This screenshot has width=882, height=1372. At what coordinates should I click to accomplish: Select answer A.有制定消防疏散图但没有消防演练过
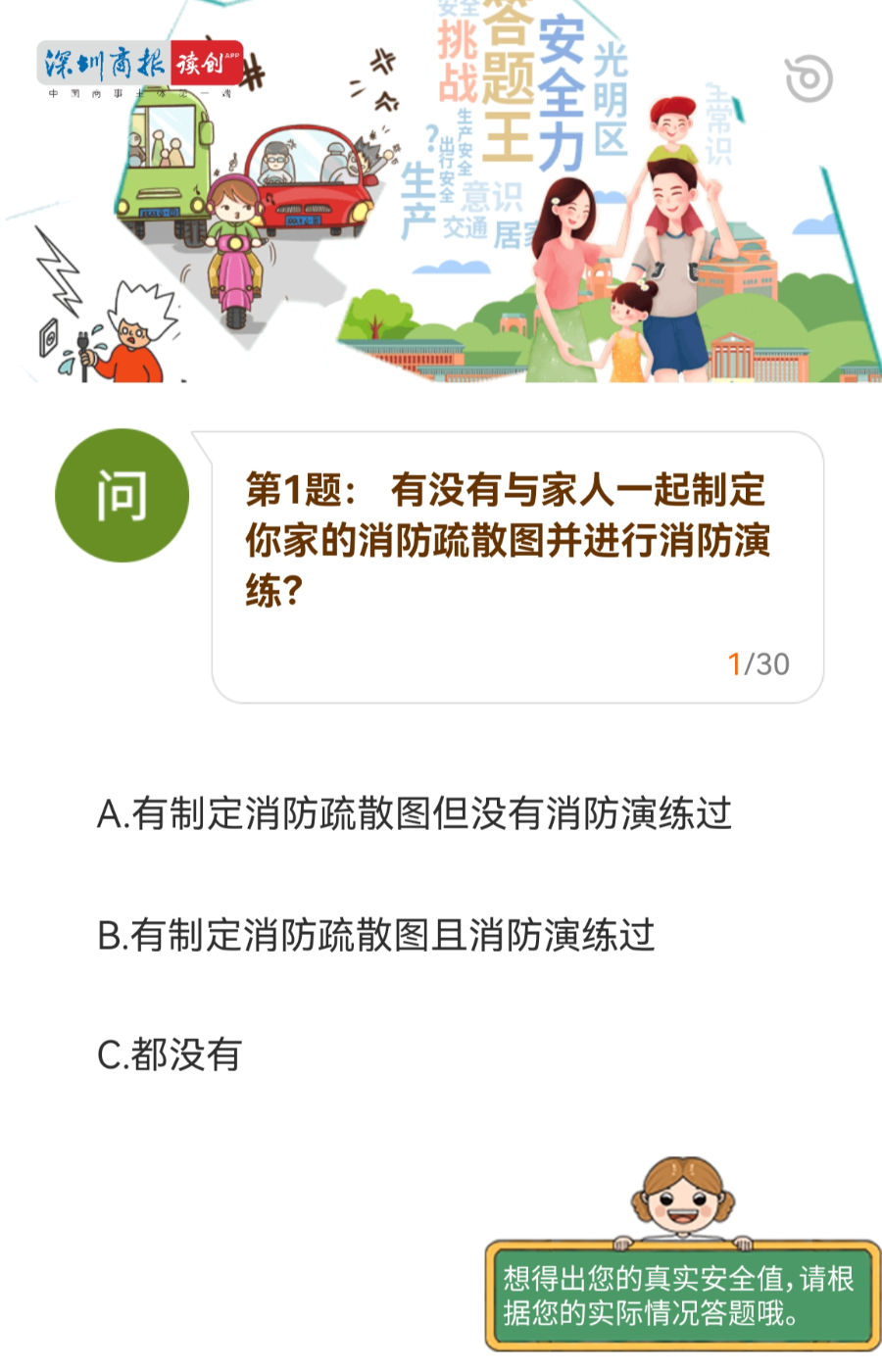[x=415, y=813]
